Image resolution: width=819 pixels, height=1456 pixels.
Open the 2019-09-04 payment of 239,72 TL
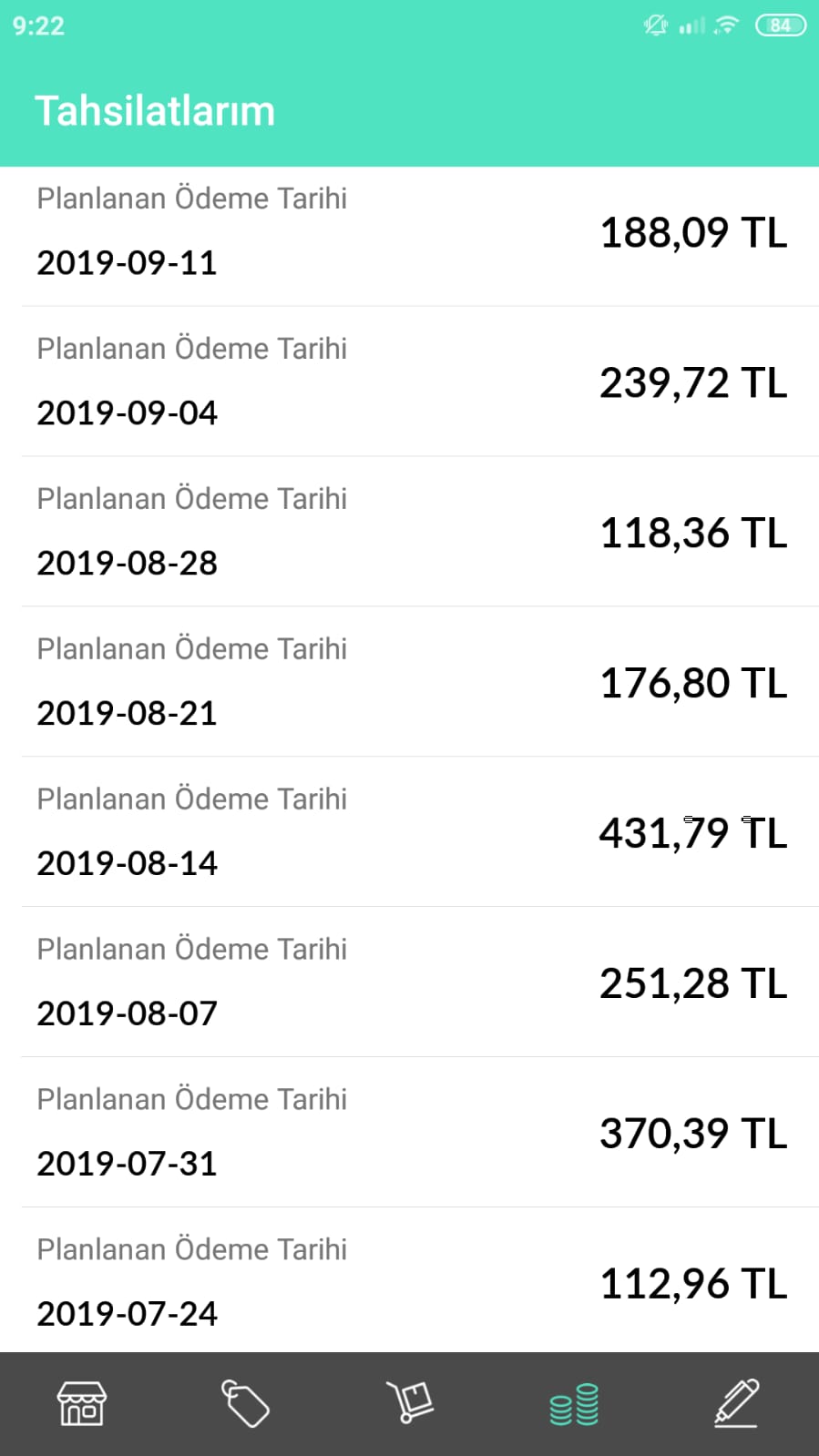409,382
